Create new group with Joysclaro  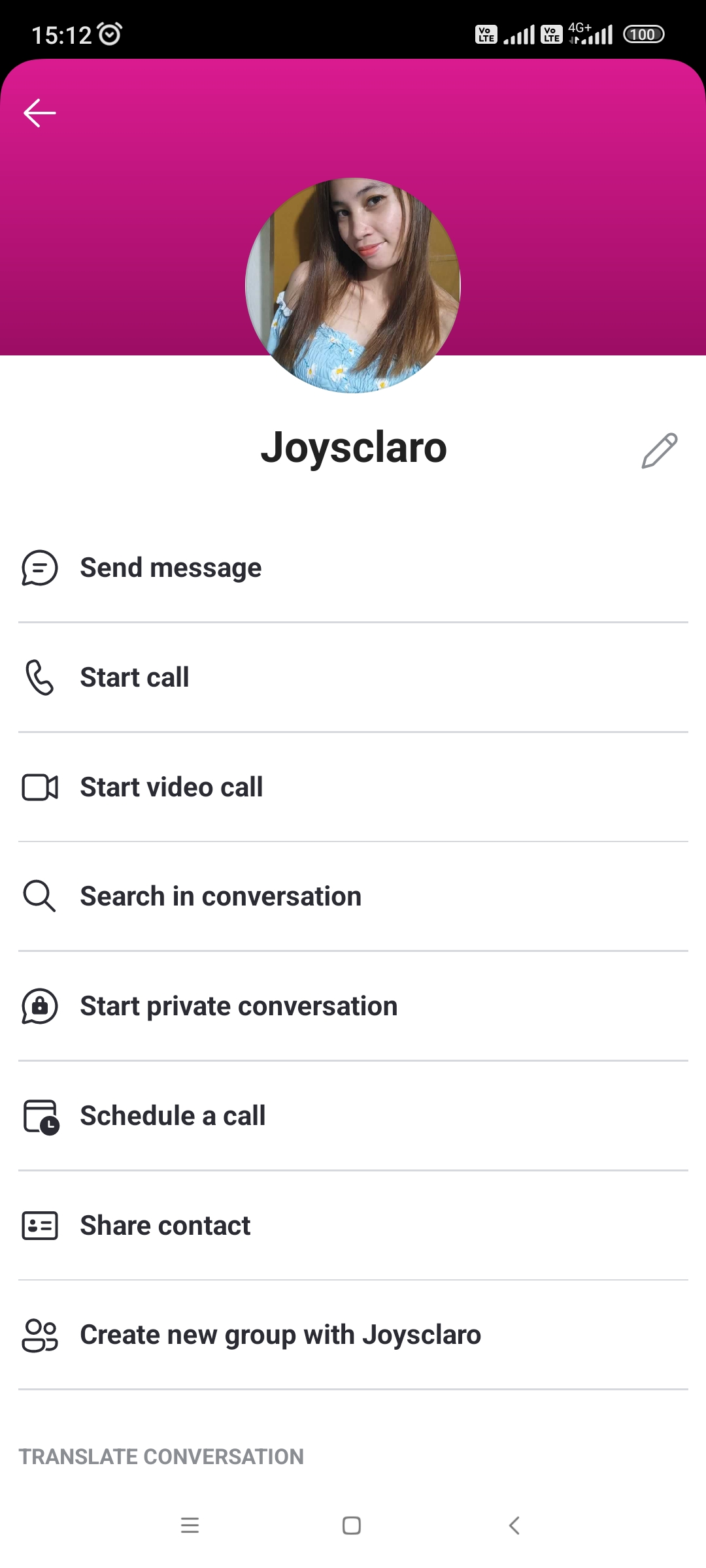click(353, 1335)
